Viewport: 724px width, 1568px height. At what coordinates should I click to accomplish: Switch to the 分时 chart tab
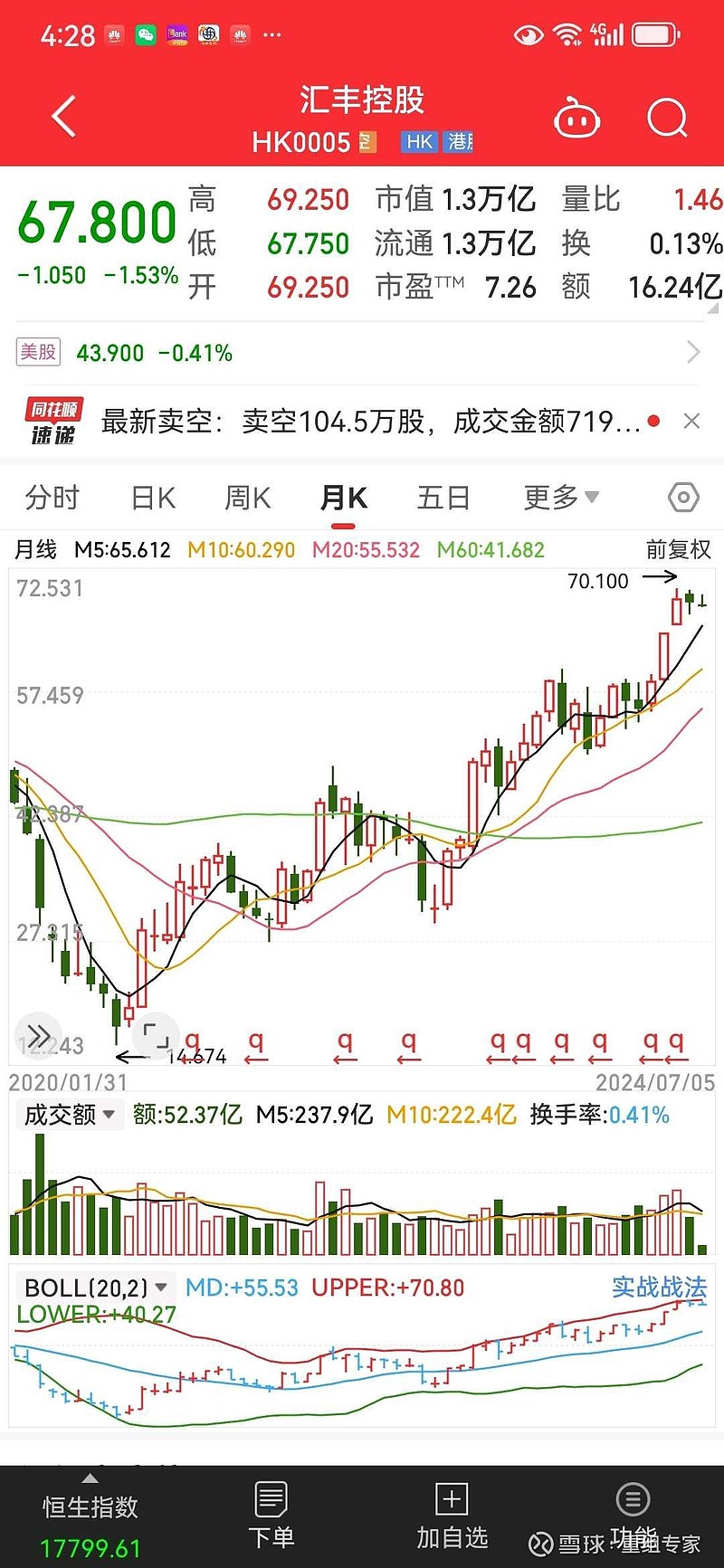52,498
